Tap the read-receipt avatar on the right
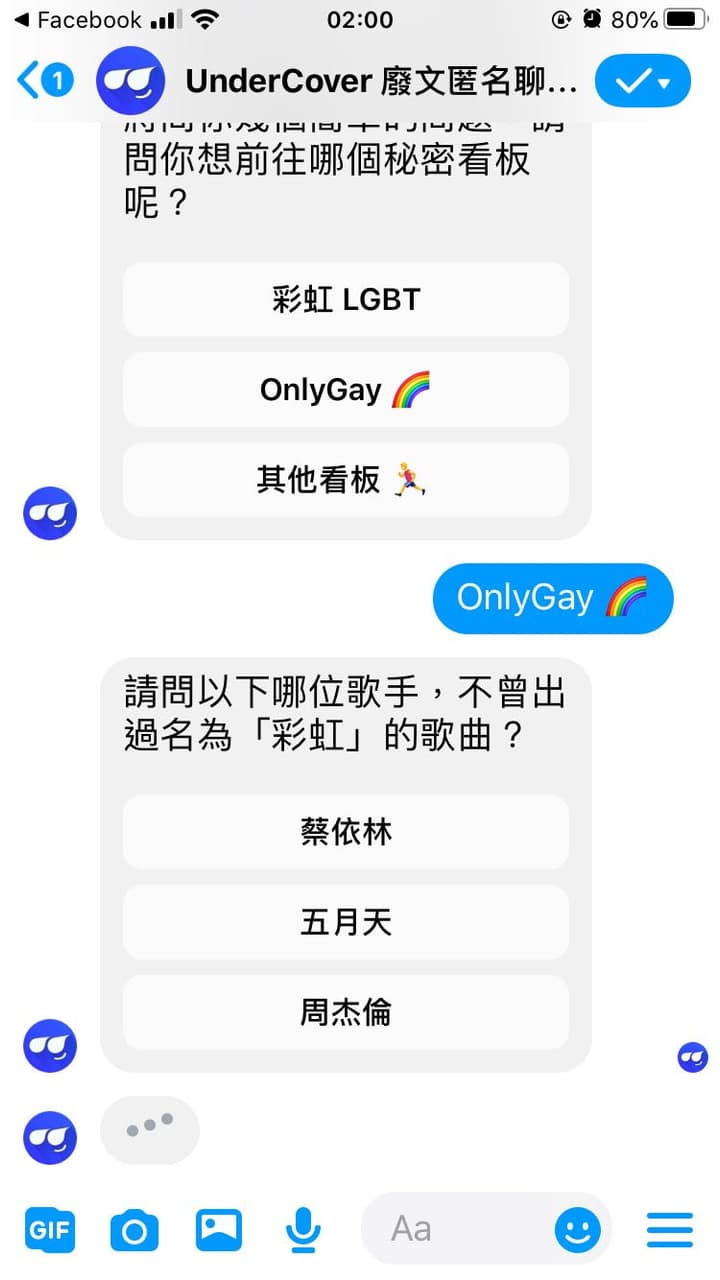720x1280 pixels. (x=692, y=1057)
